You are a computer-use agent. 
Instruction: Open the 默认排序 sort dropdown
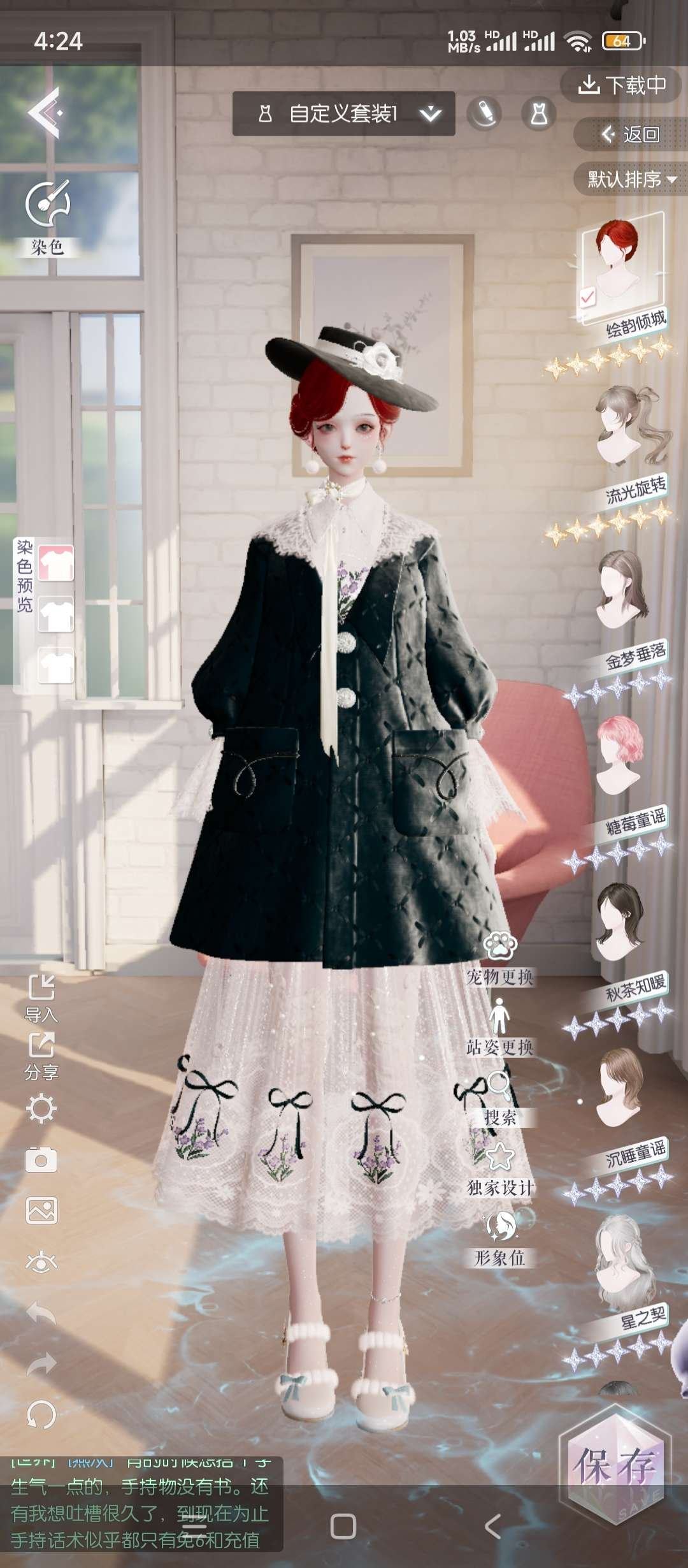point(631,179)
